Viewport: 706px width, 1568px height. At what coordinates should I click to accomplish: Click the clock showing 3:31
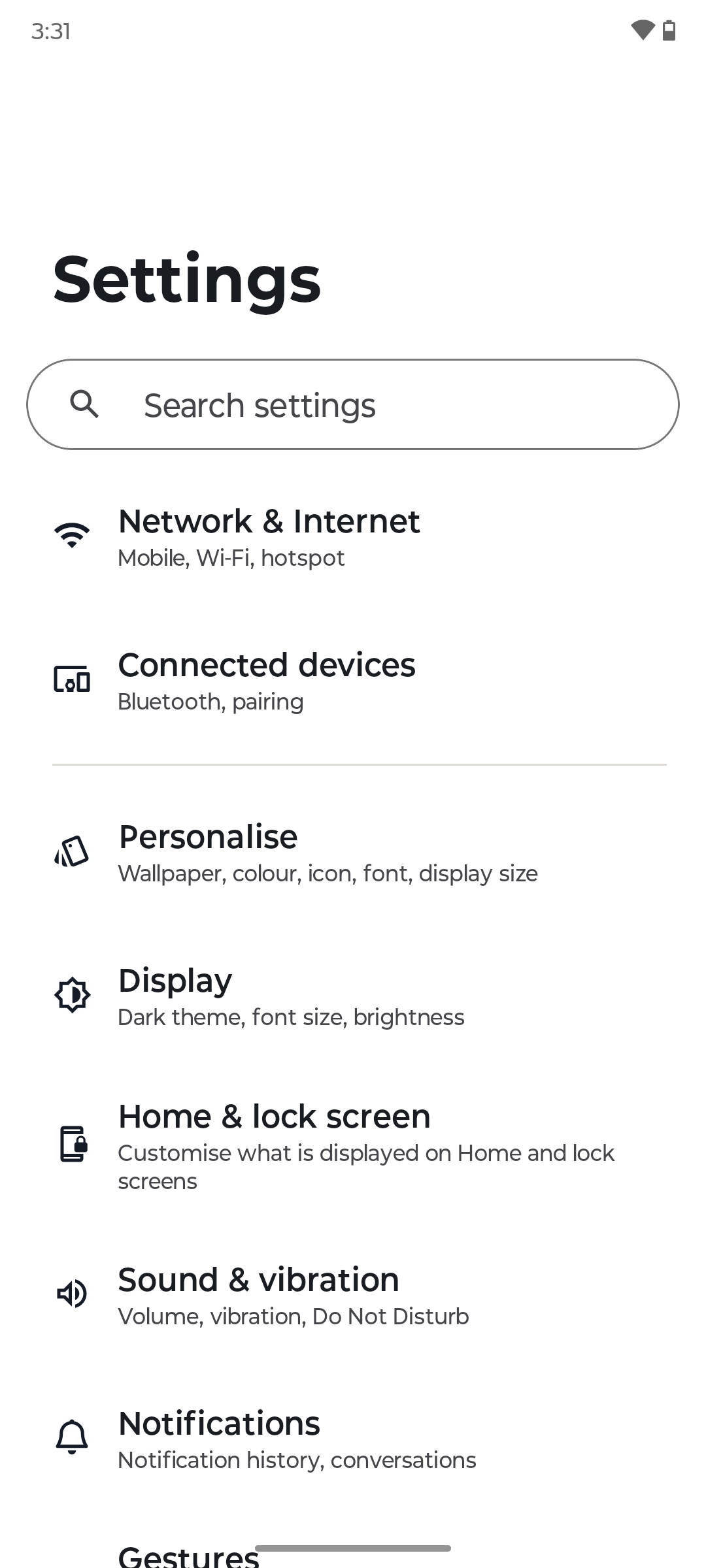(x=50, y=31)
